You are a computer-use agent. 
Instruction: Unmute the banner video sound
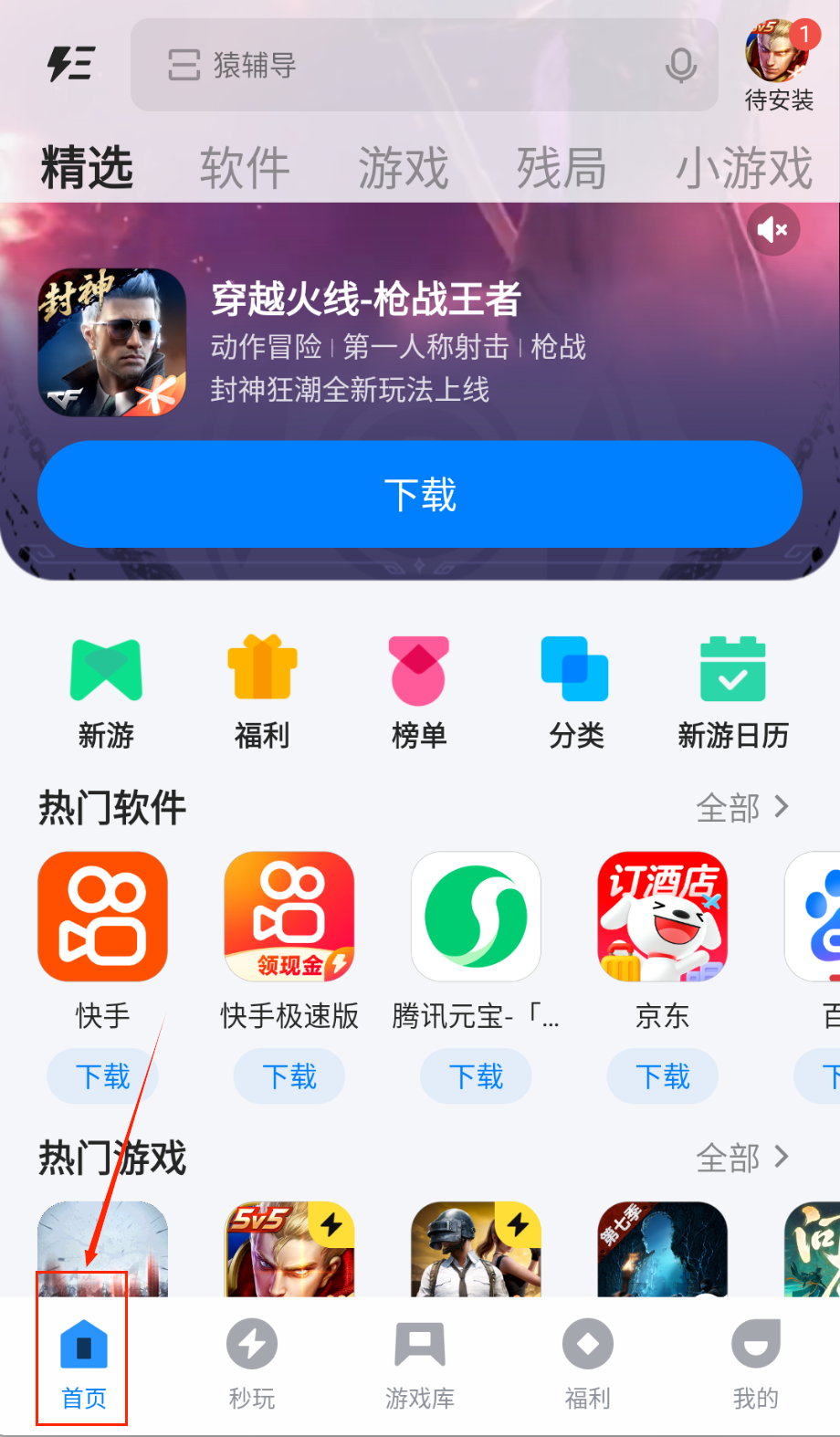click(773, 230)
